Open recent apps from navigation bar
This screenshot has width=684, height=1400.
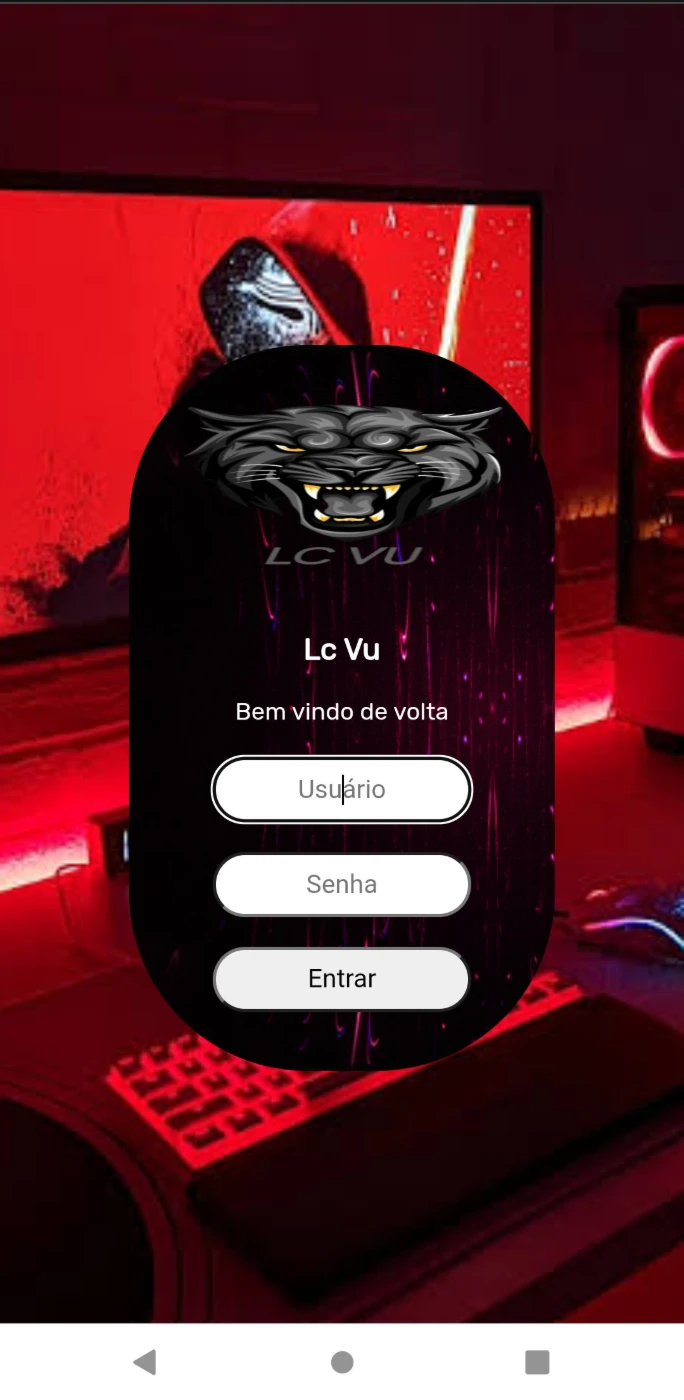click(538, 1361)
